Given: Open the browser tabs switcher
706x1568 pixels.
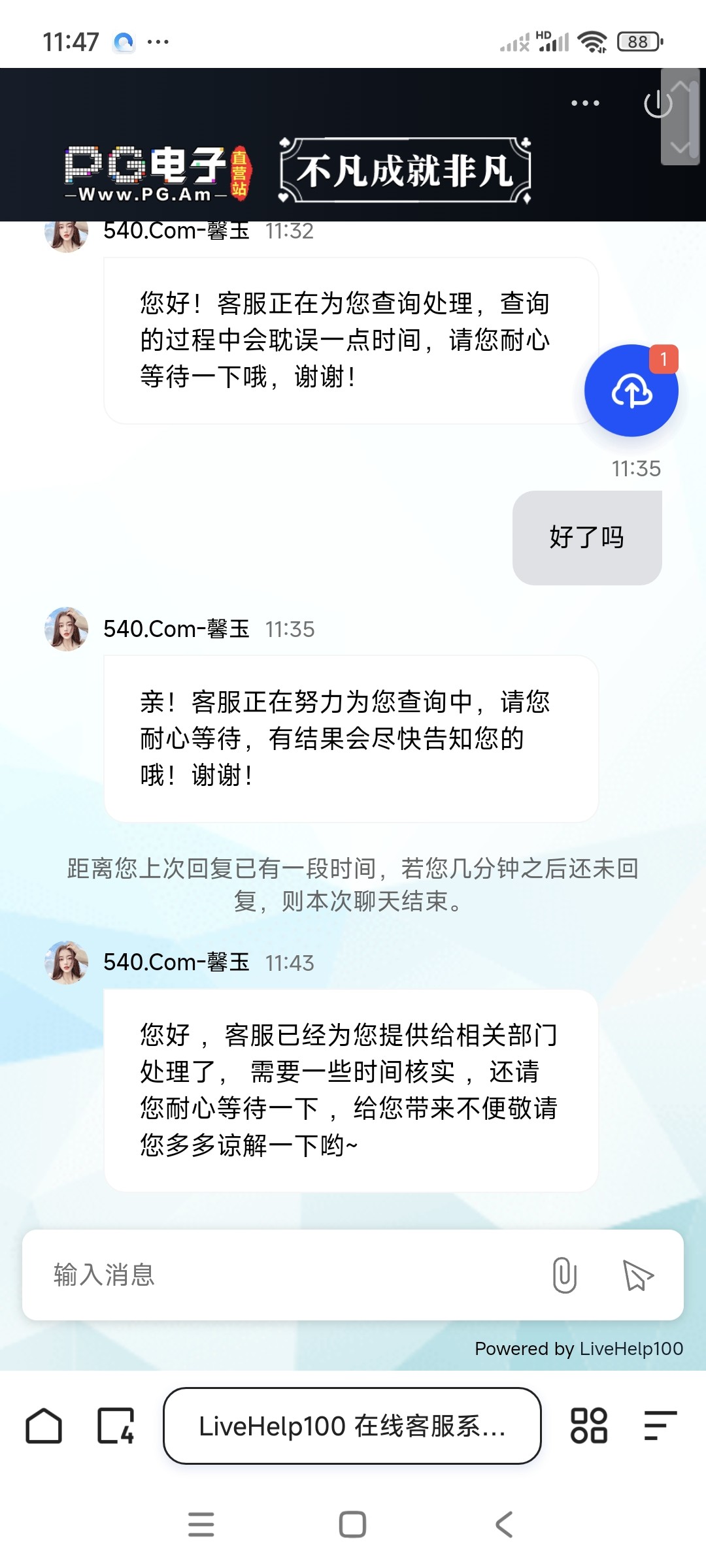Looking at the screenshot, I should [x=116, y=1426].
